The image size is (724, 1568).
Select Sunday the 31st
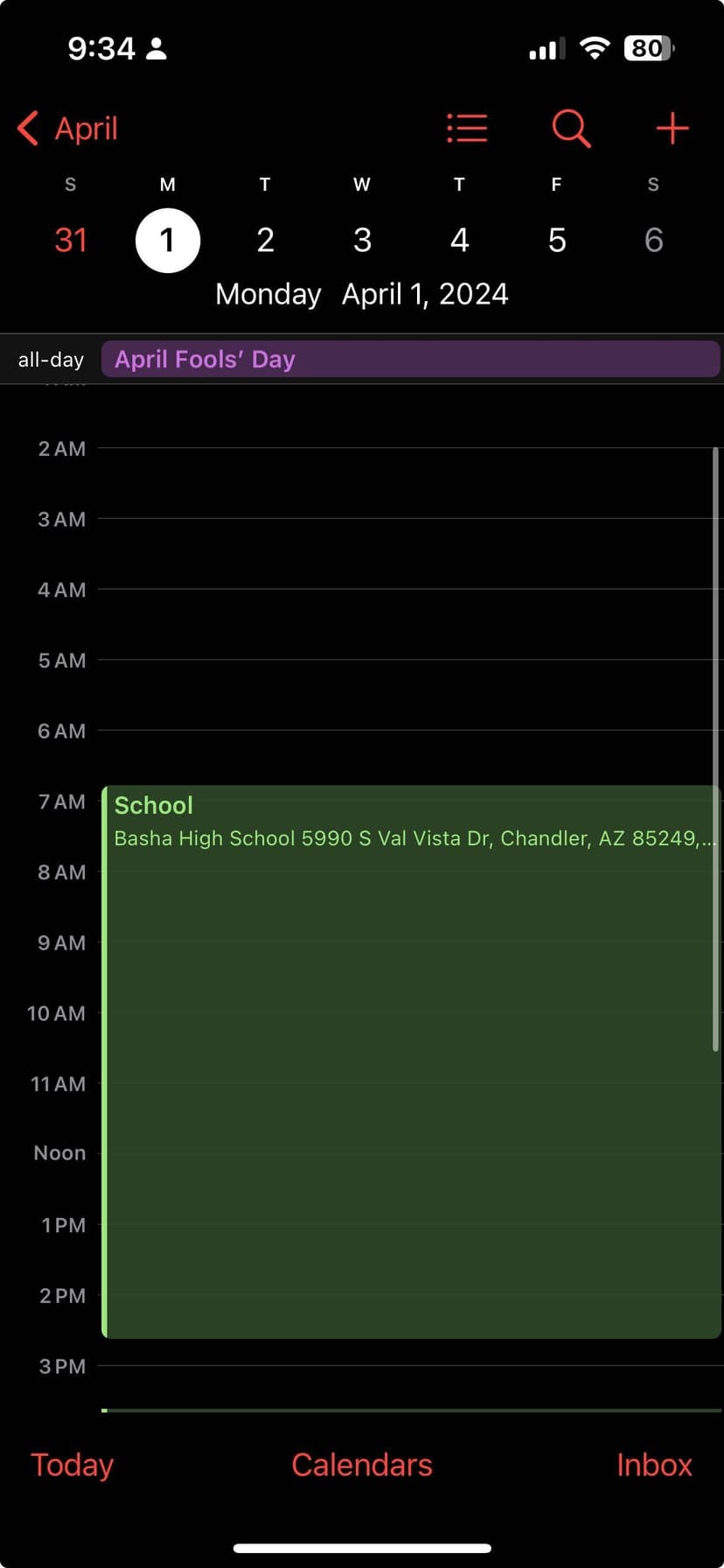tap(71, 241)
